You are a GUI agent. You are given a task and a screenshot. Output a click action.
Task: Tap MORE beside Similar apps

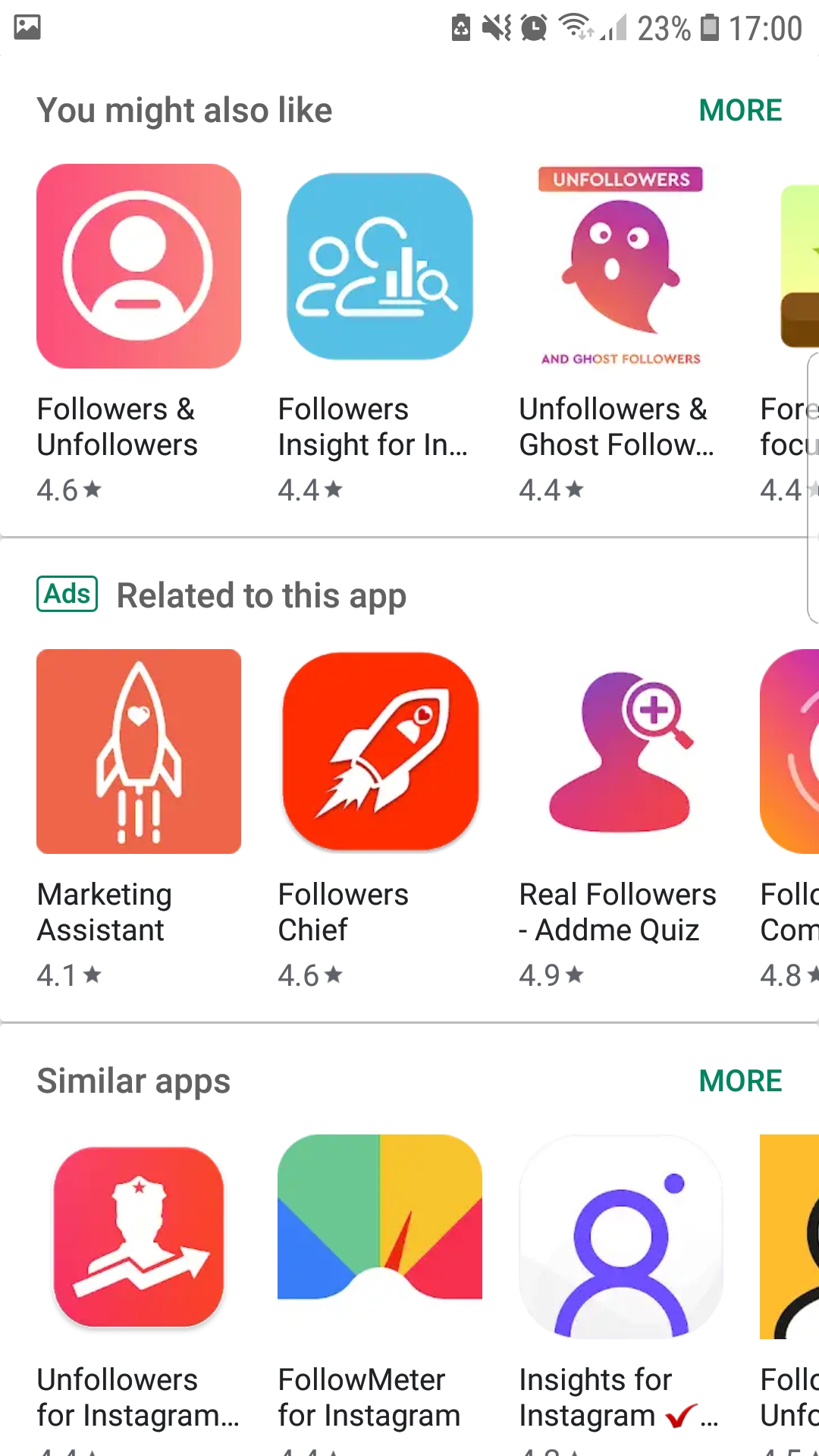pos(739,1081)
